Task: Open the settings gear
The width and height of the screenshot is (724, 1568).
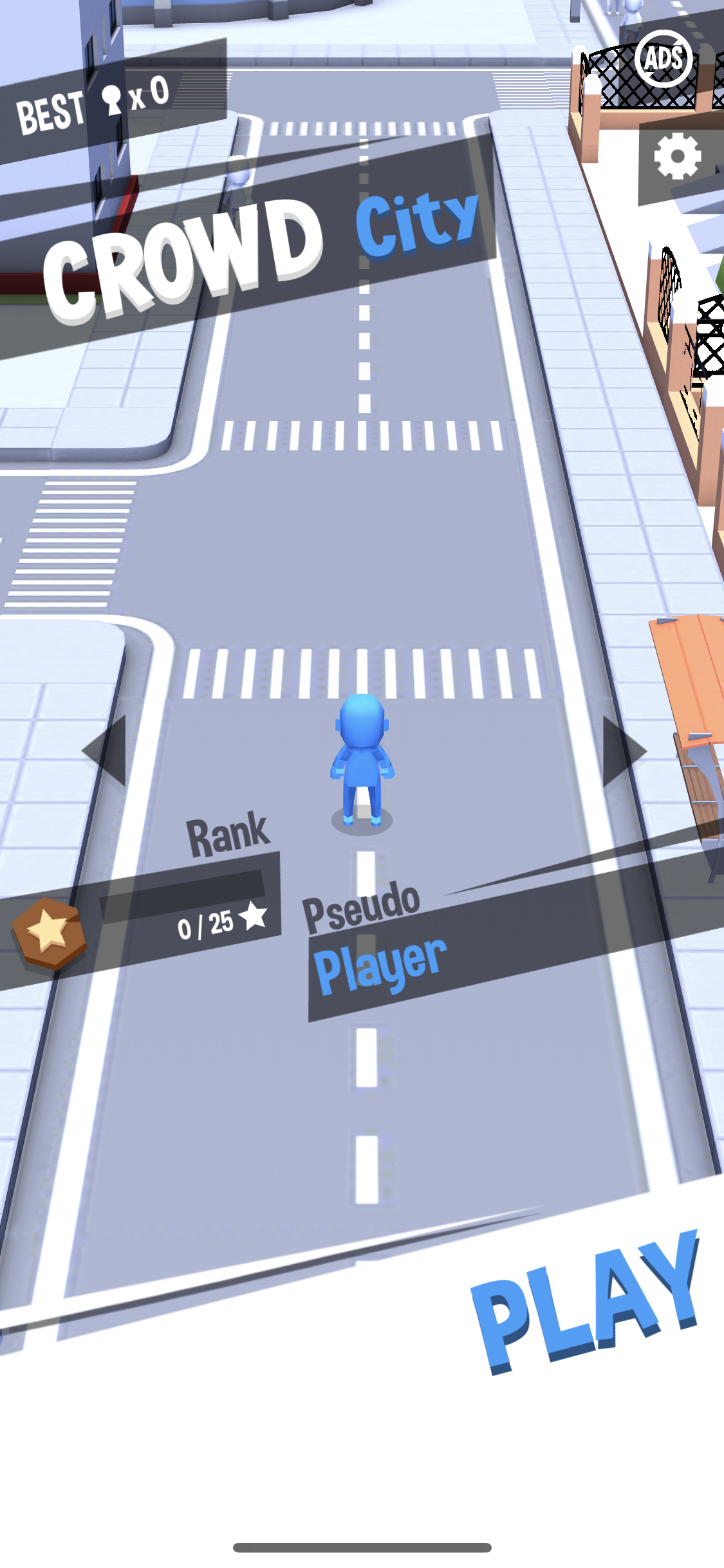Action: click(677, 156)
